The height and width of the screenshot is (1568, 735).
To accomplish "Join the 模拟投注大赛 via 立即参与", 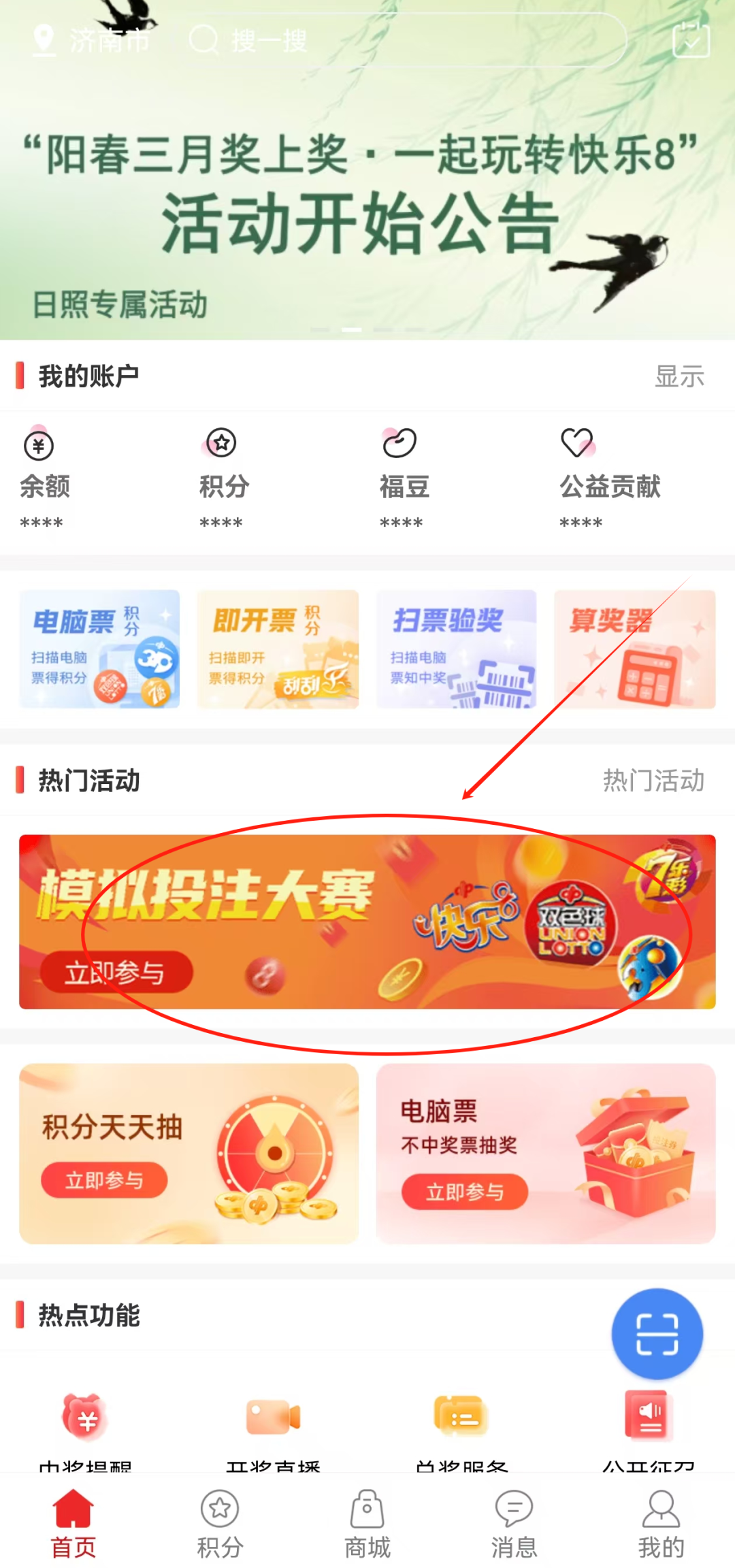I will point(116,973).
